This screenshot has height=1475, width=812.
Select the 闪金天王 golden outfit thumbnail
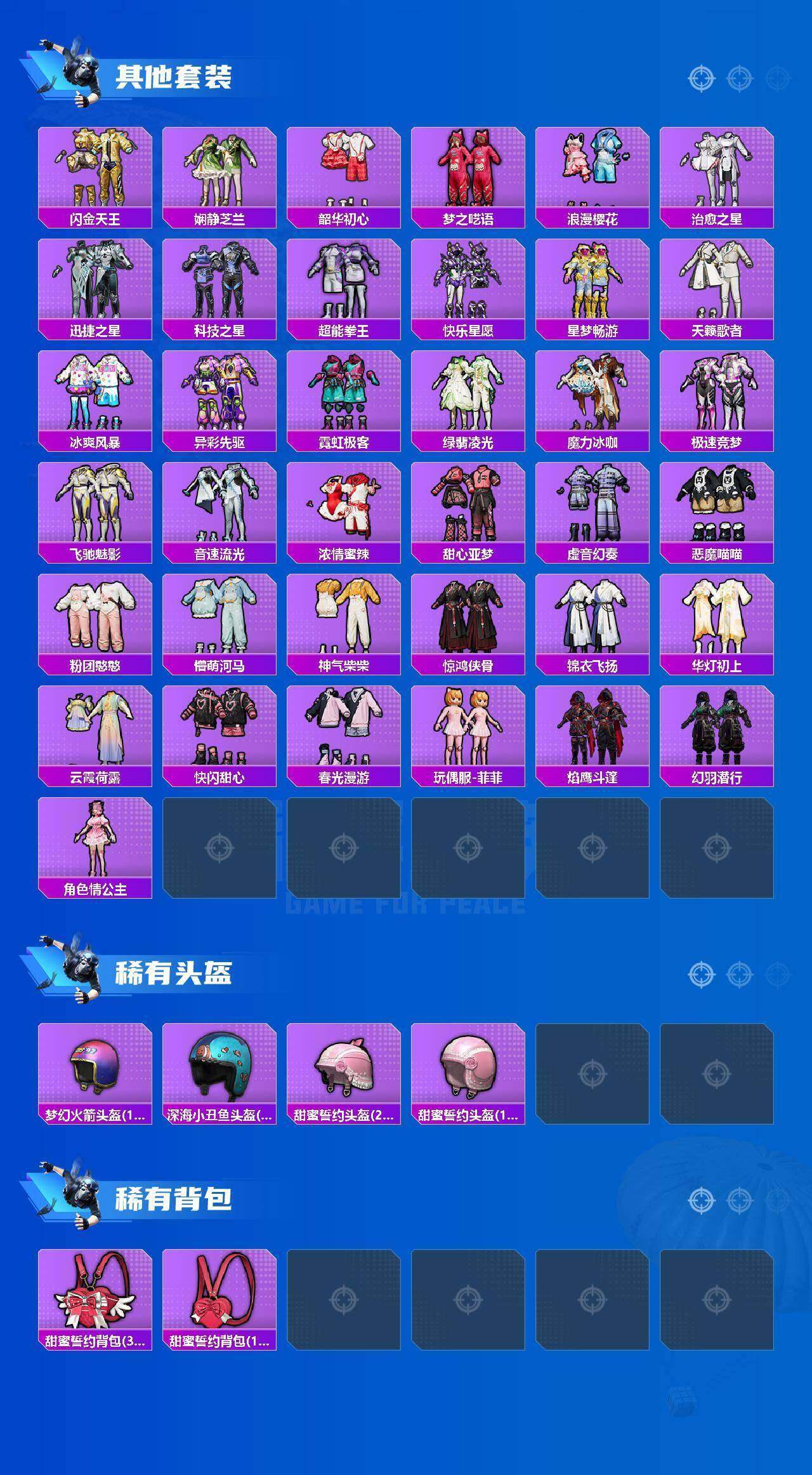click(95, 168)
